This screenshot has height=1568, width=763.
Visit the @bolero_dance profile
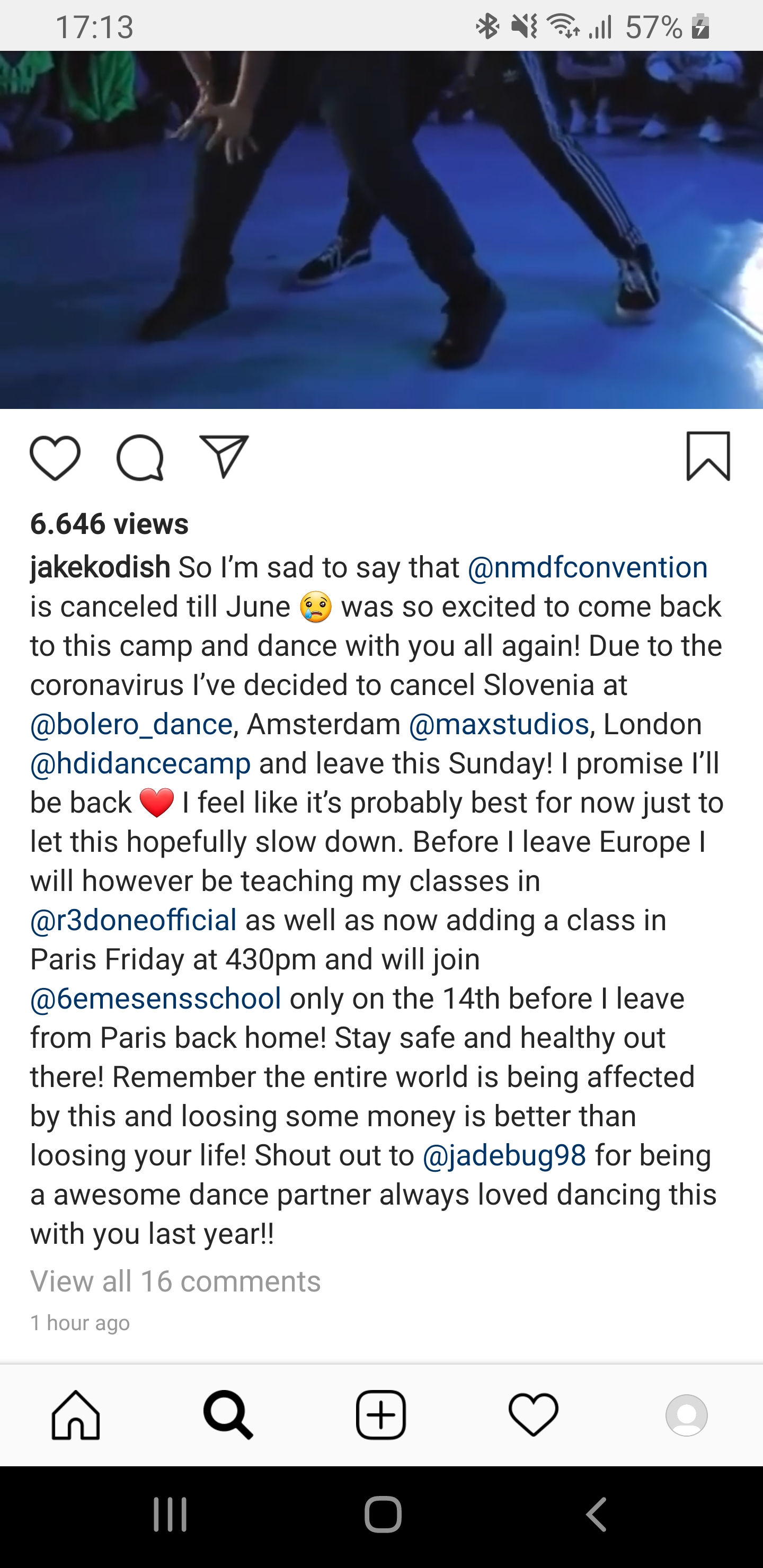click(131, 724)
